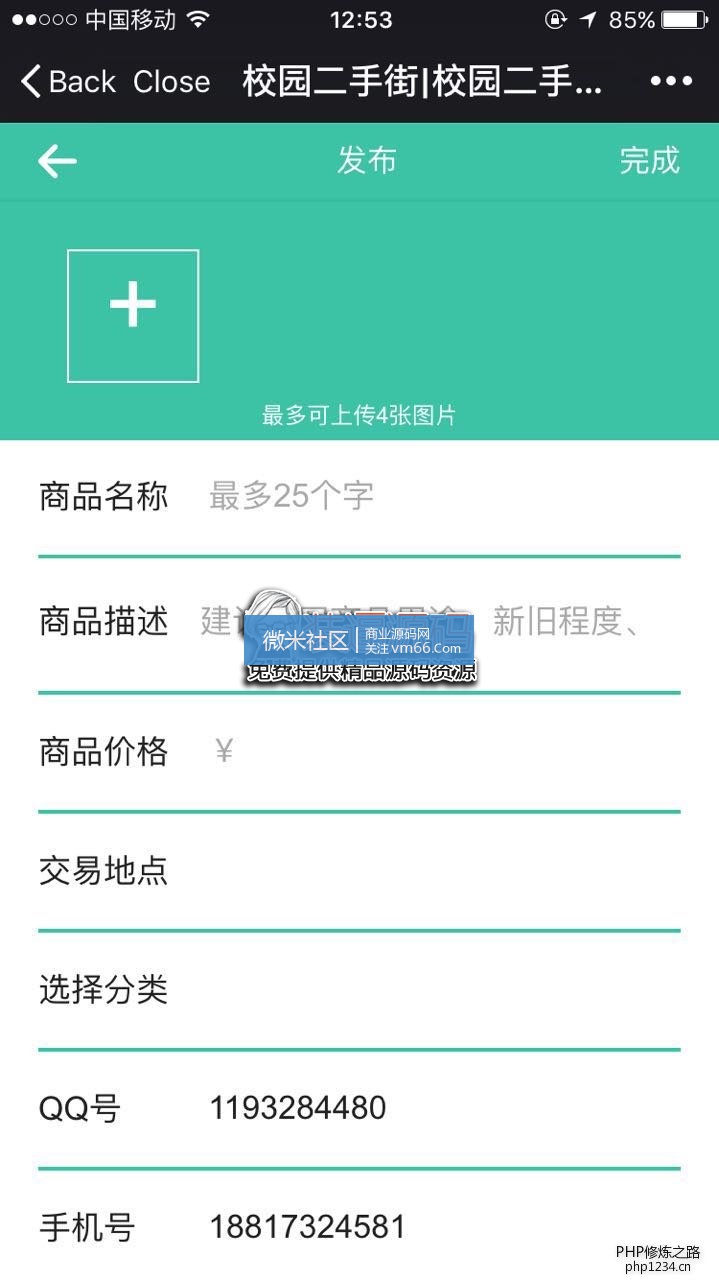Tap 完成 to finish publishing
The height and width of the screenshot is (1280, 719).
(649, 161)
